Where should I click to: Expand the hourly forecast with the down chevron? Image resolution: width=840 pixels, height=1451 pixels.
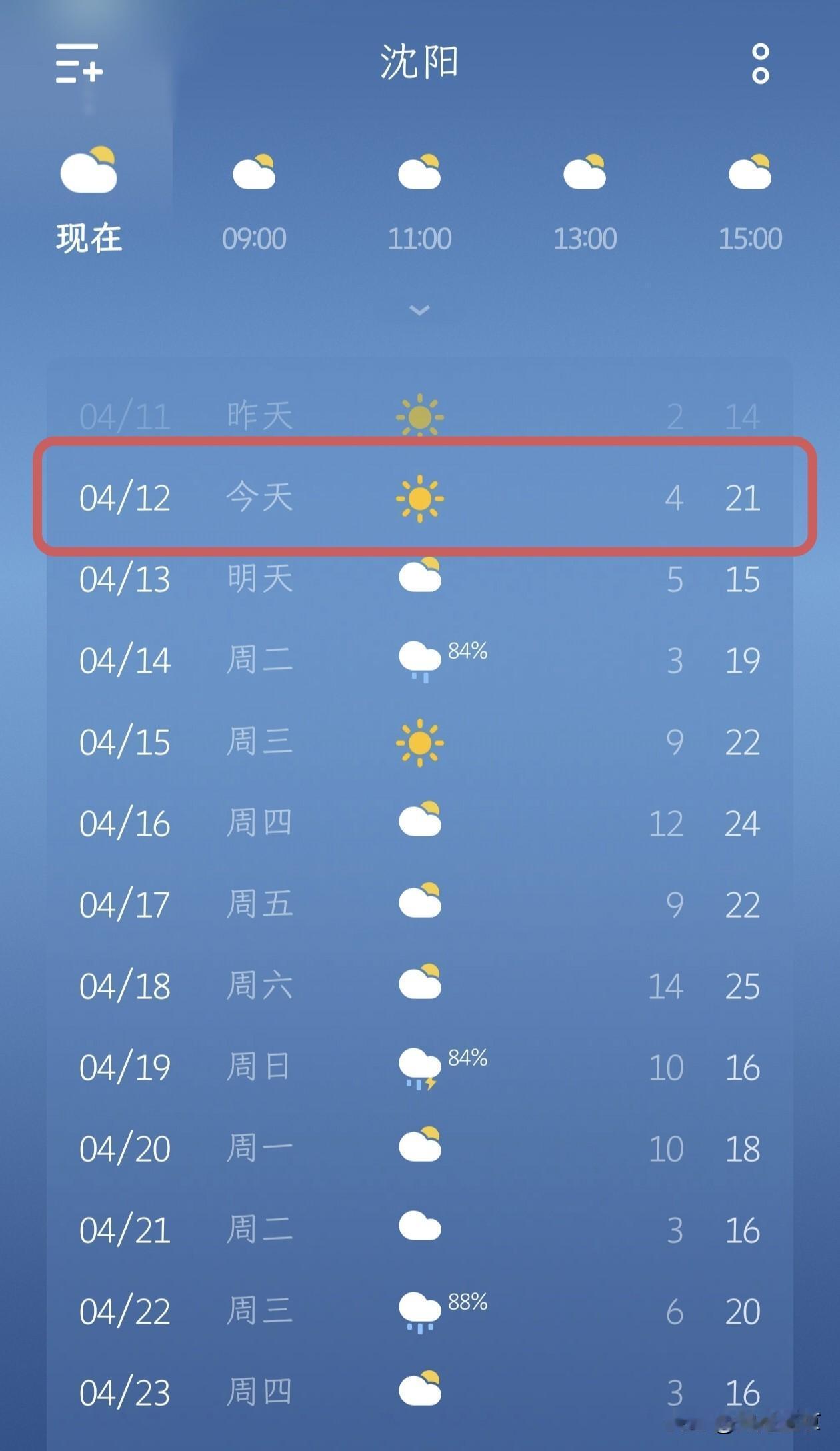pos(419,309)
